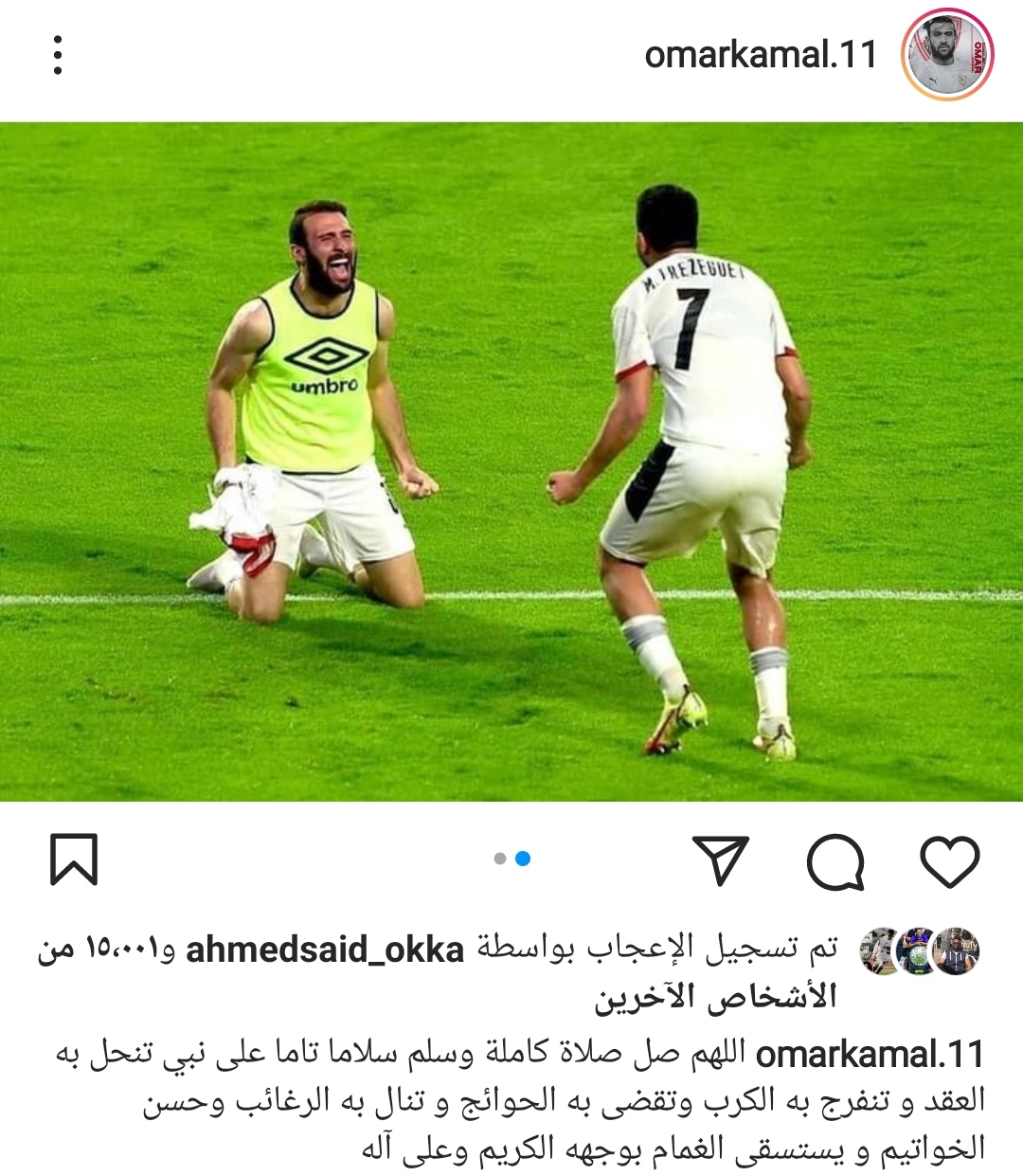Open the liker avatars beside the likes line
Viewport: 1023px width, 1176px height.
click(919, 950)
